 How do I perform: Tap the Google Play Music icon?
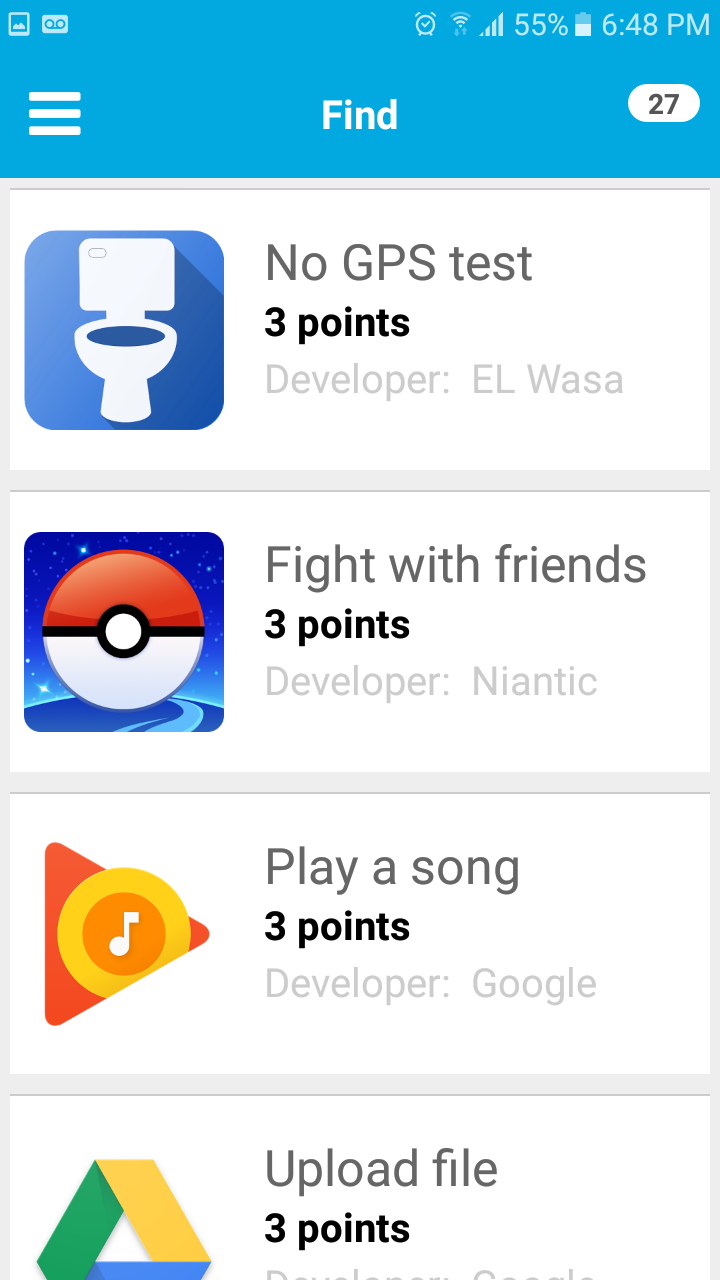(124, 933)
